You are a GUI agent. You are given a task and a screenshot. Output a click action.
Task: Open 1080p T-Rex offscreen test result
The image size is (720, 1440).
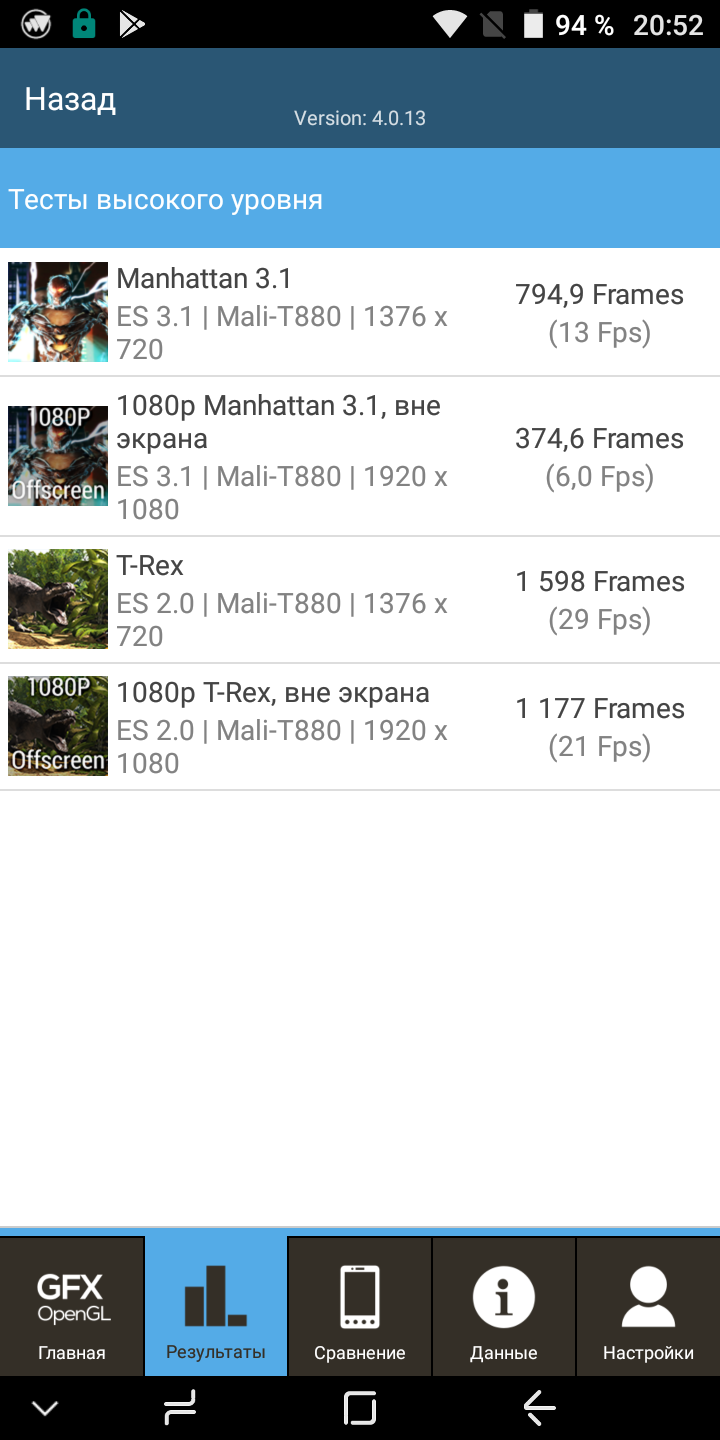click(x=360, y=727)
